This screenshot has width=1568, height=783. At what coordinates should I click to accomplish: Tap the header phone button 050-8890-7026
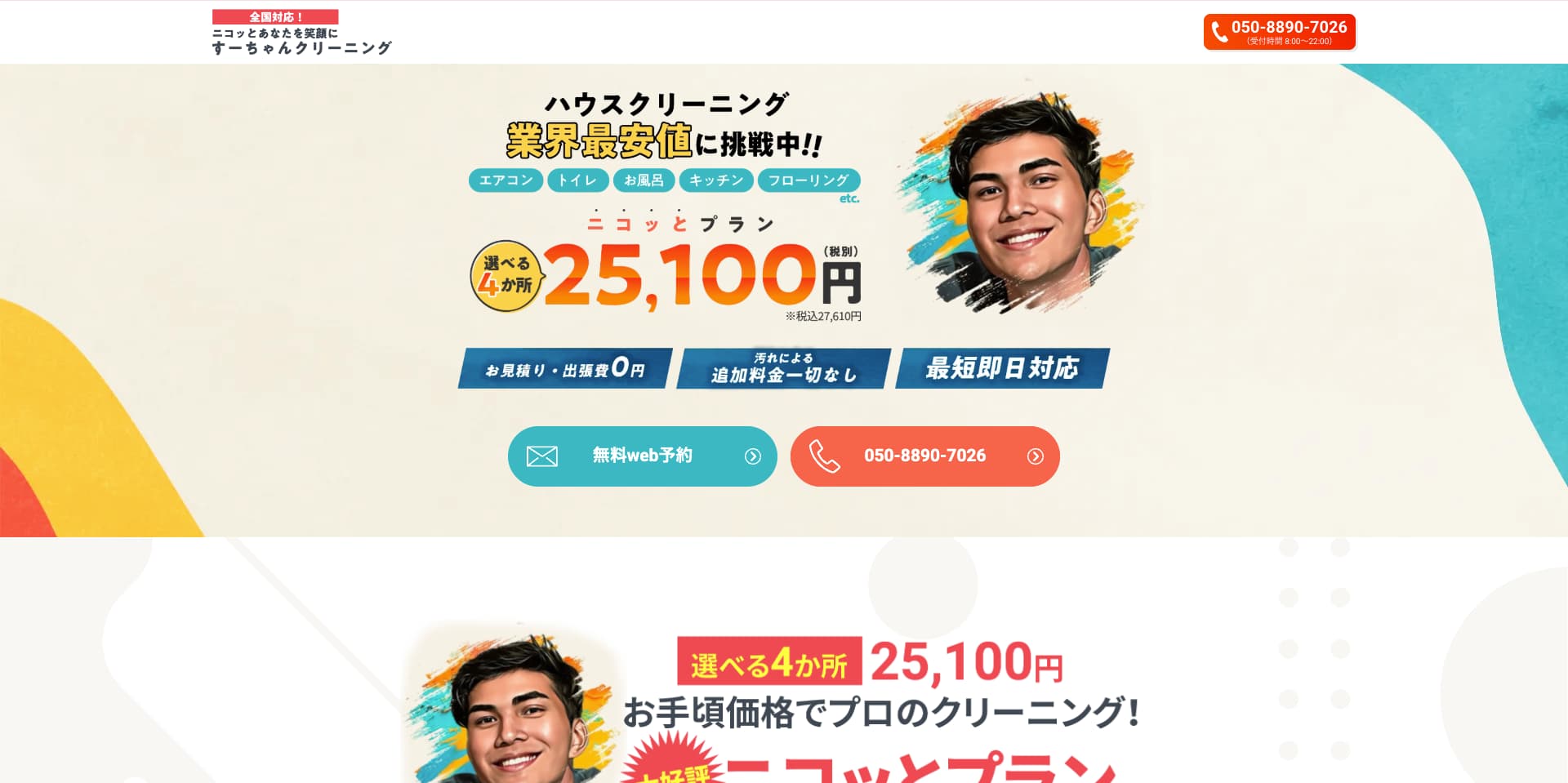[x=1279, y=32]
